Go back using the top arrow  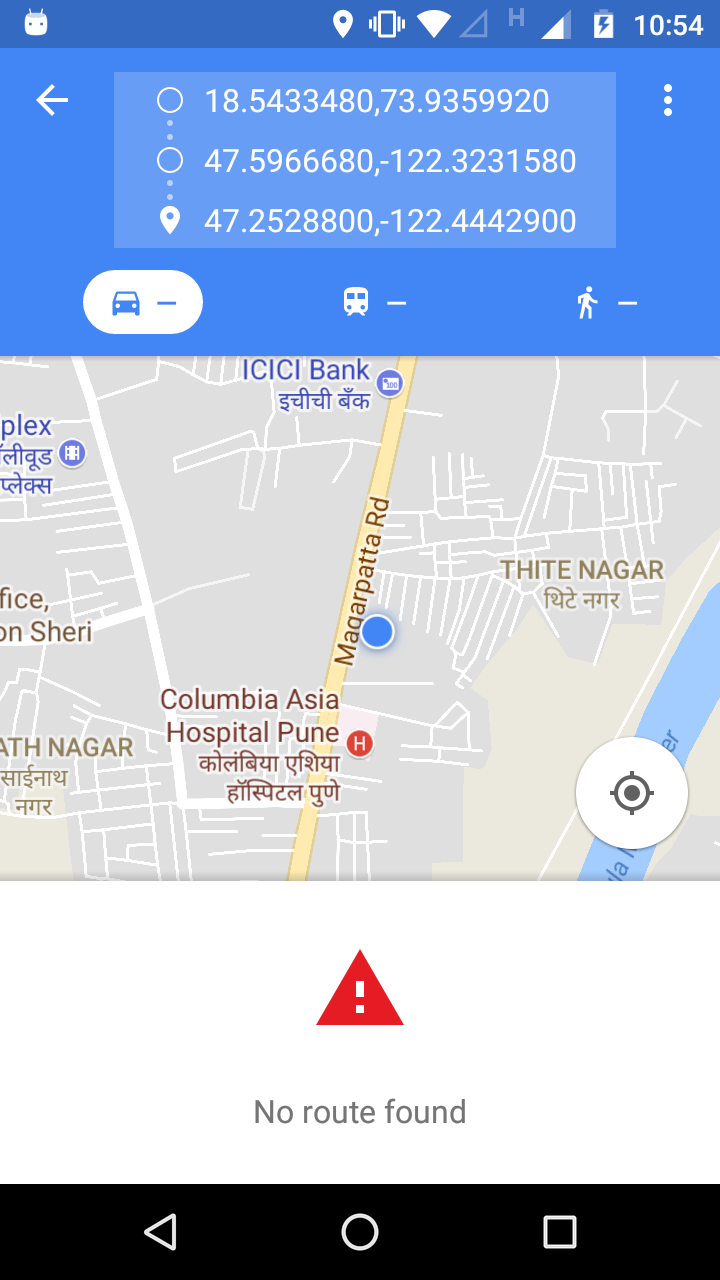pos(52,100)
